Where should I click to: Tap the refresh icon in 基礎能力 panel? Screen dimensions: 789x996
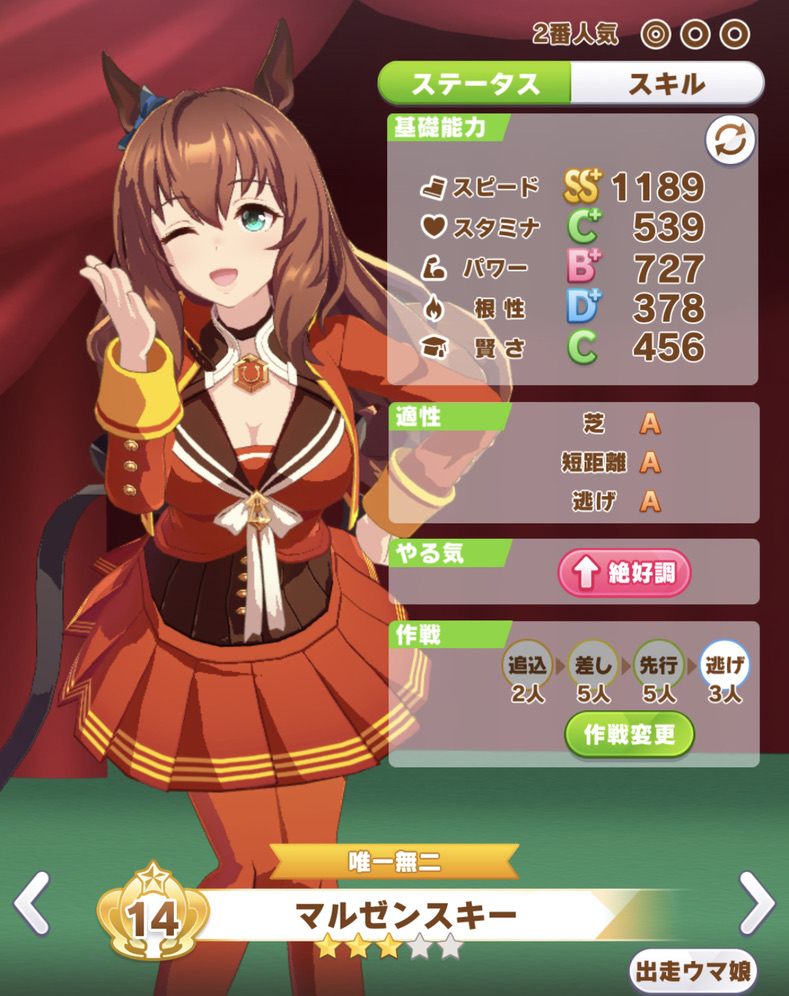[731, 141]
